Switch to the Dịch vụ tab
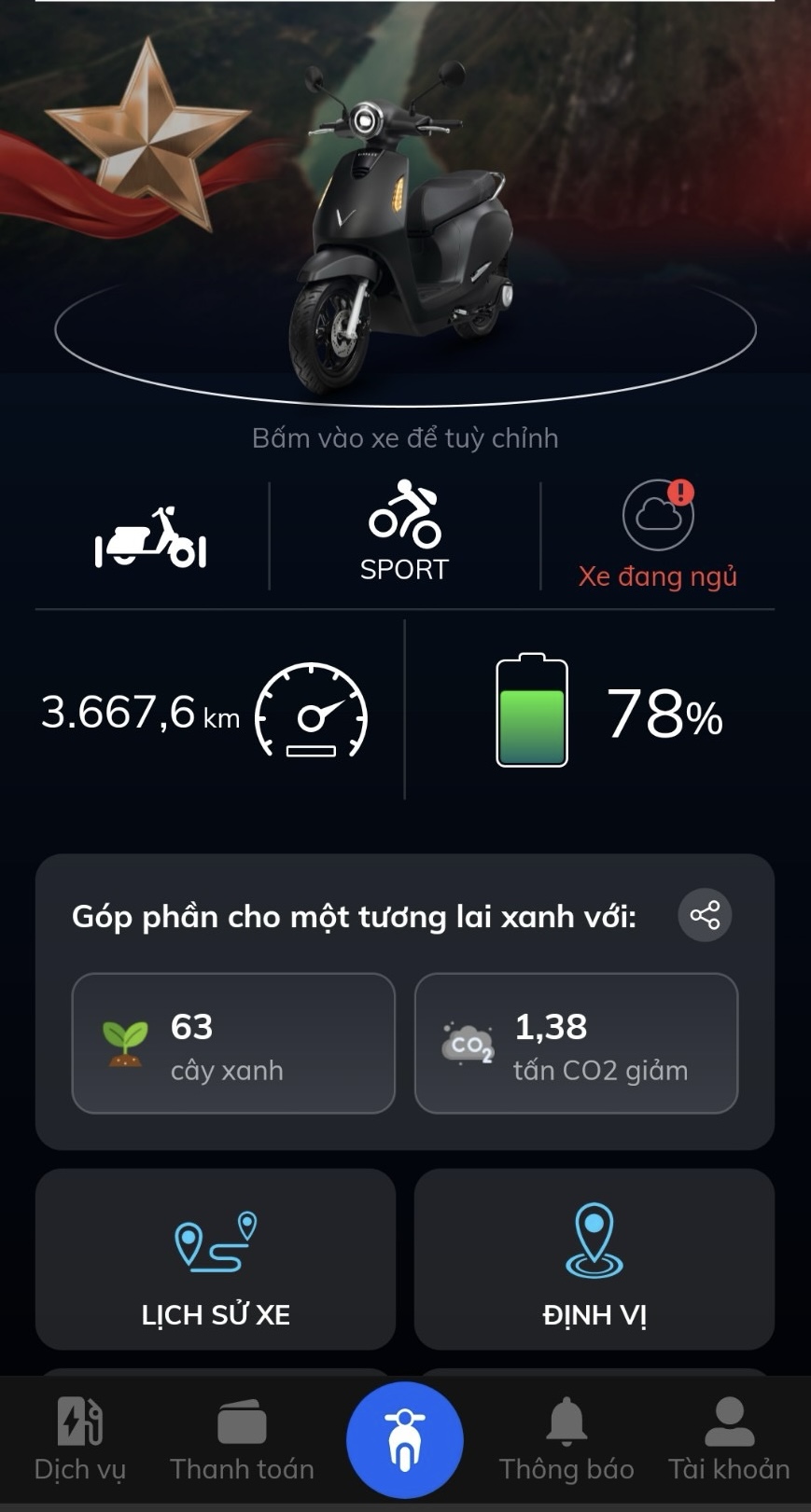This screenshot has height=1512, width=811. pos(80,1439)
